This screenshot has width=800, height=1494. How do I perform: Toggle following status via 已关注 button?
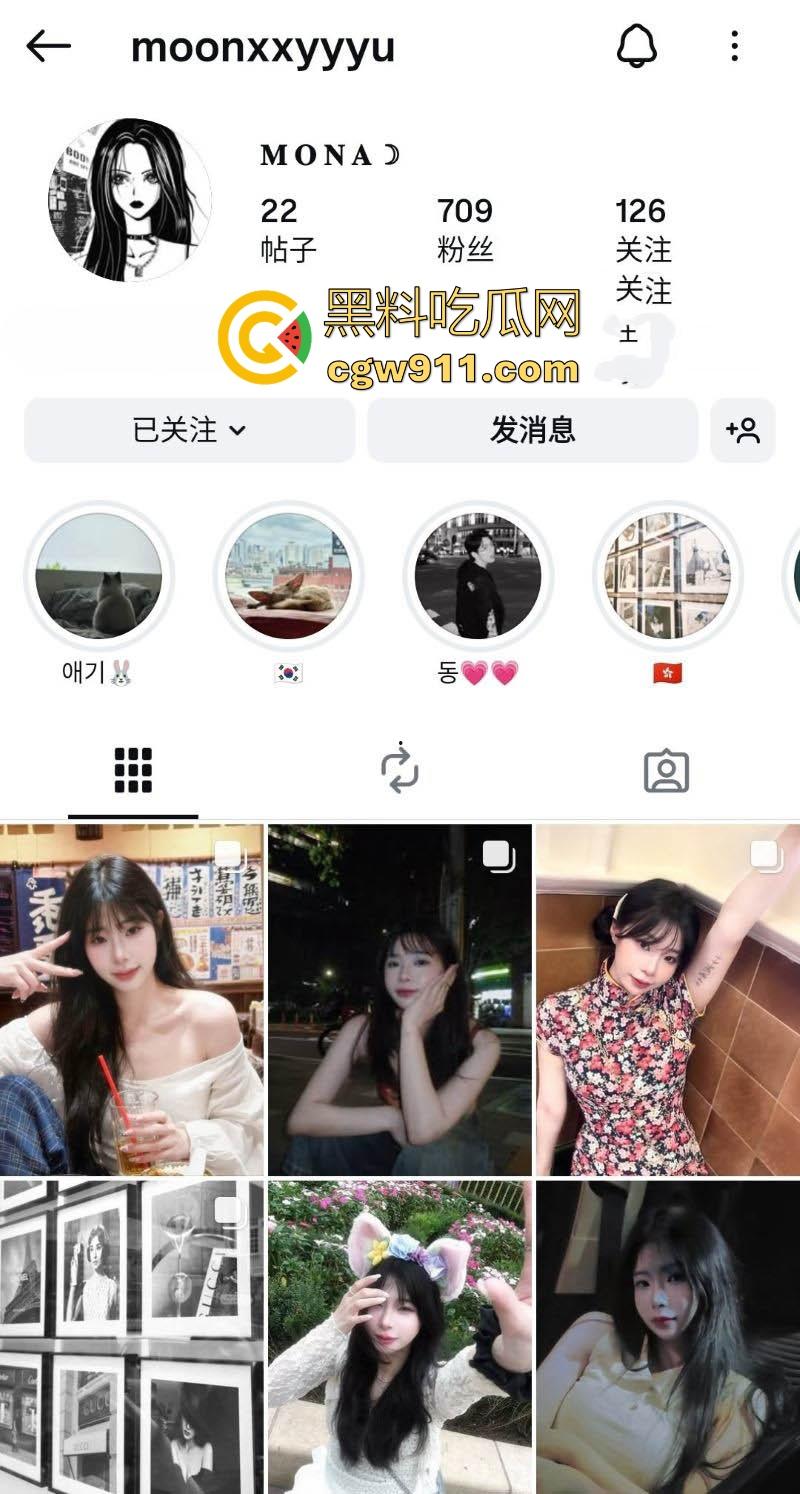(190, 430)
